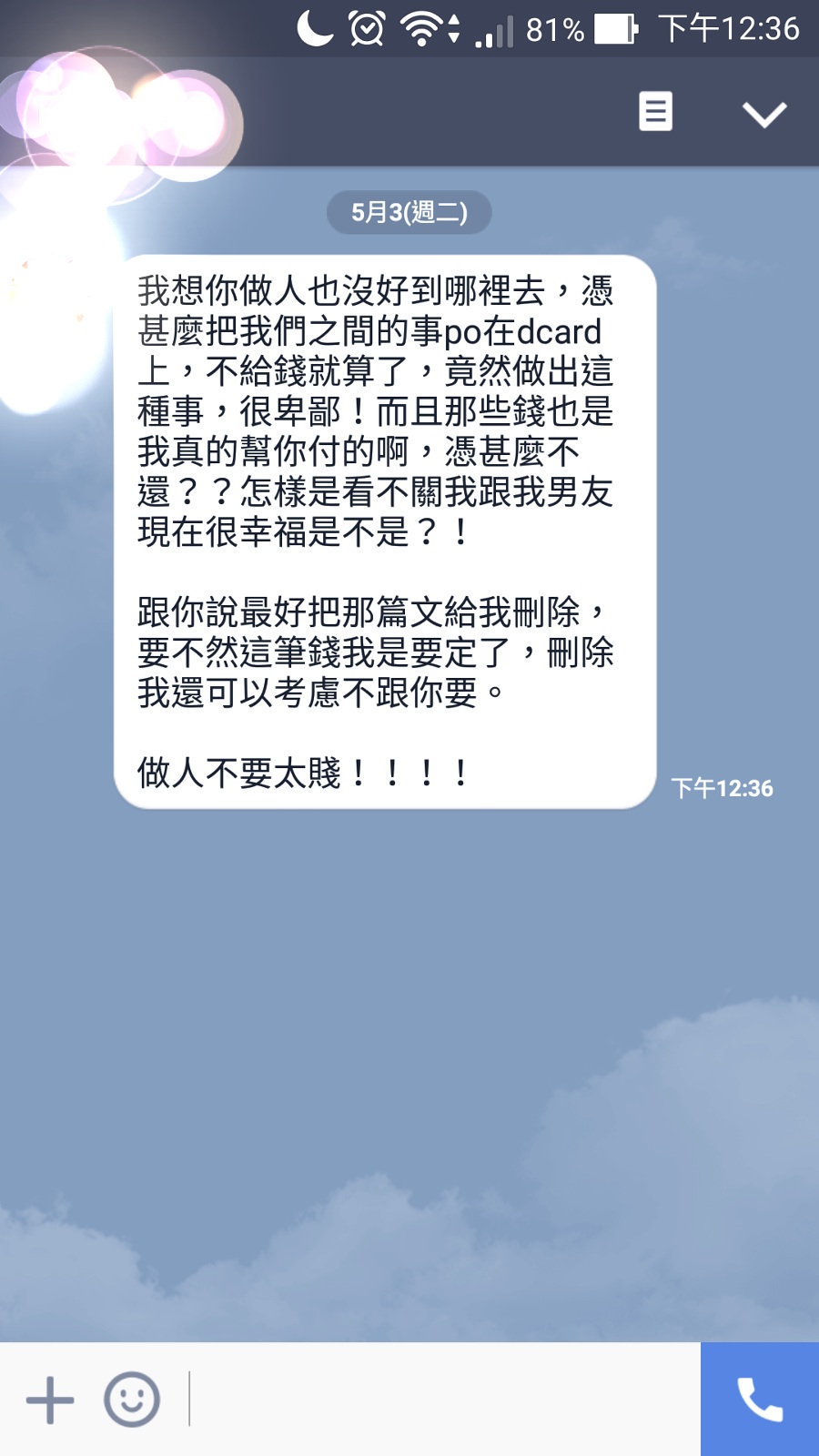The image size is (819, 1456).
Task: Open the conversation options menu
Action: [655, 111]
